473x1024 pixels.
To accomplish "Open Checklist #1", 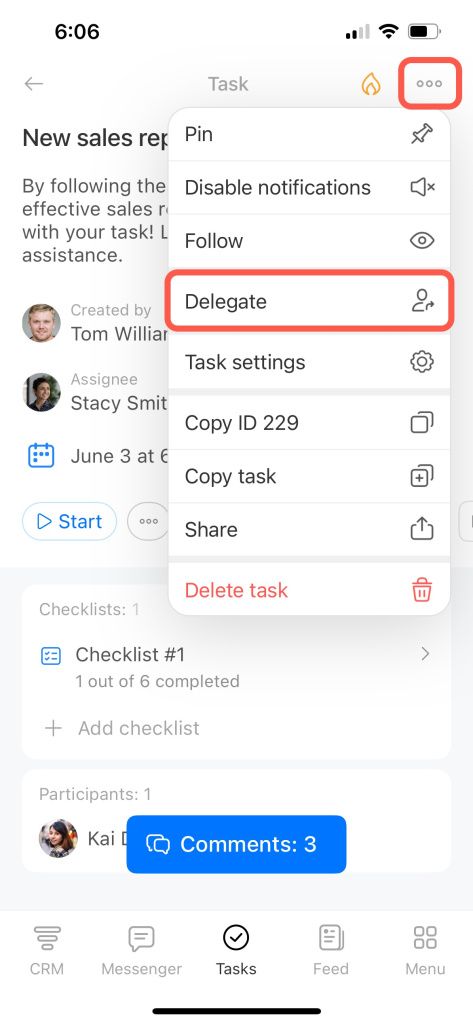I will click(236, 665).
